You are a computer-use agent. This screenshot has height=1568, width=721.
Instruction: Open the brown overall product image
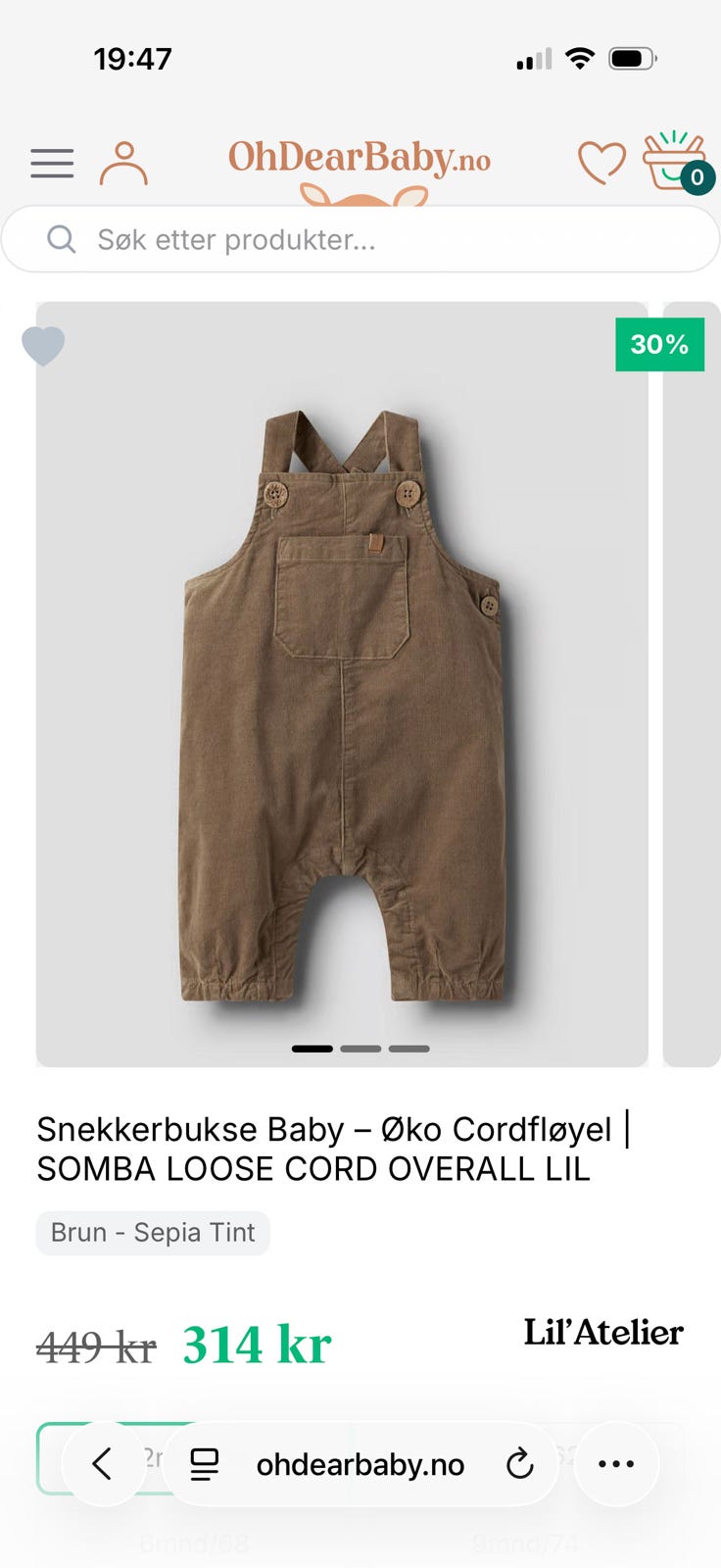(342, 684)
